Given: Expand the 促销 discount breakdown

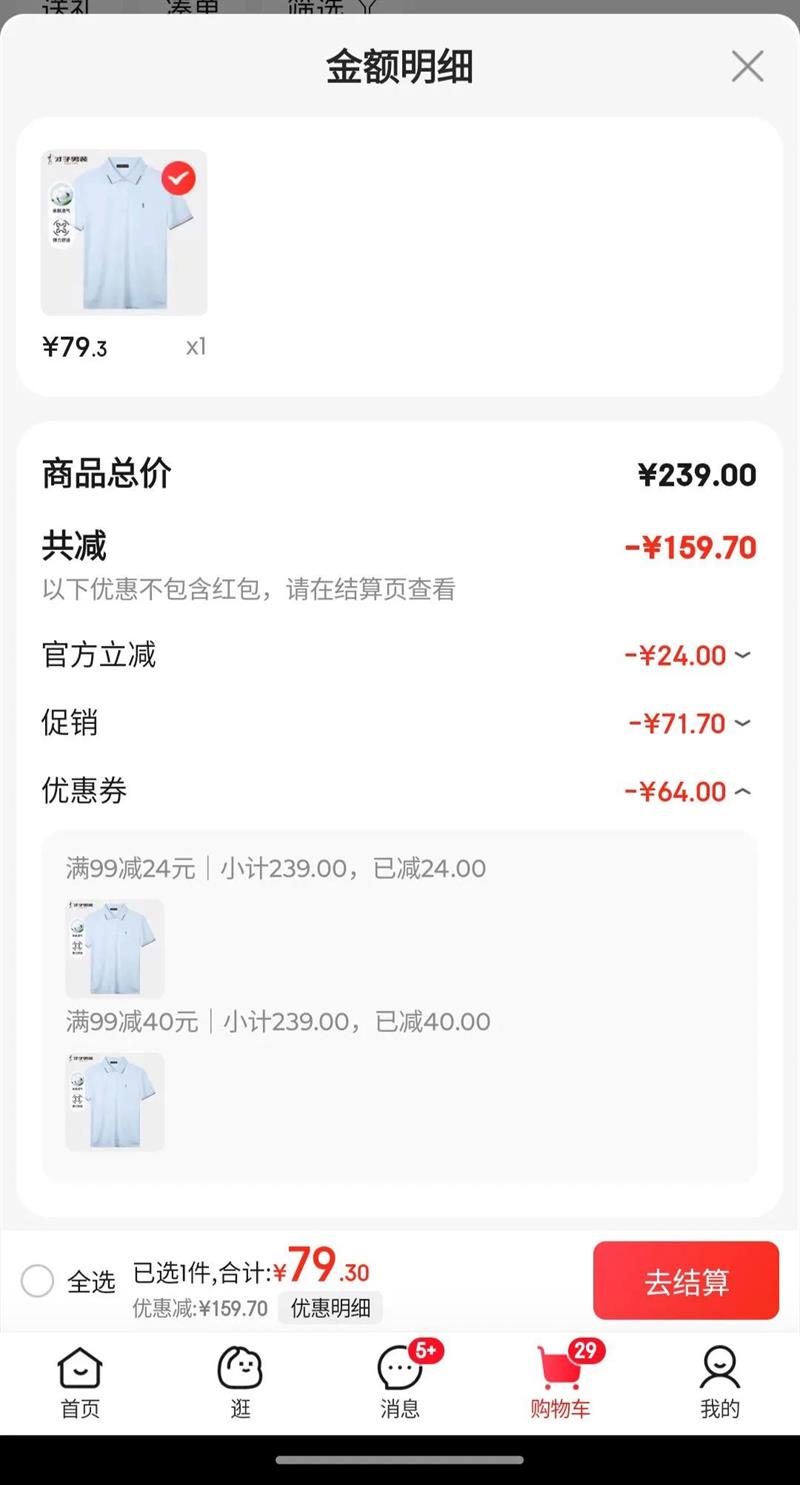Looking at the screenshot, I should (741, 723).
